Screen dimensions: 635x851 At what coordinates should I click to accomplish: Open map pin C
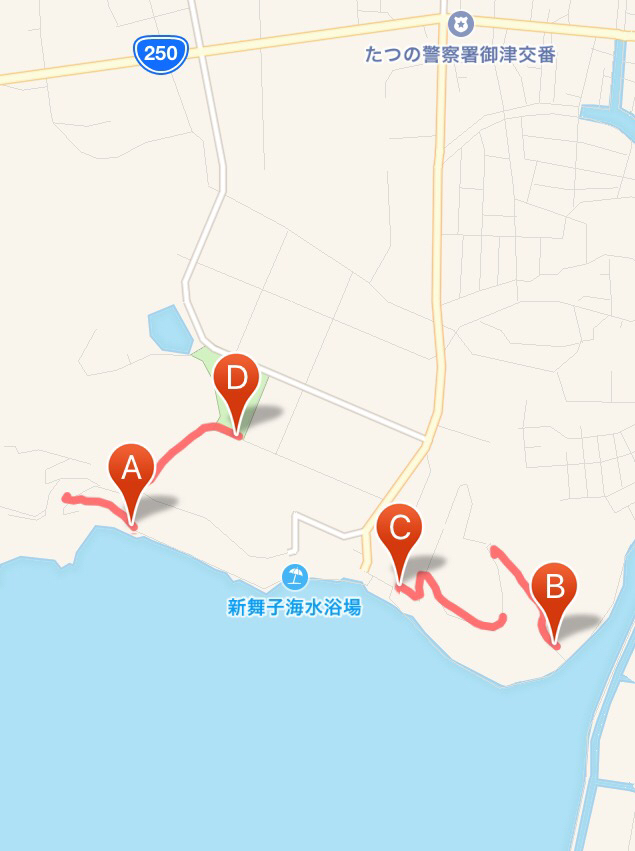pyautogui.click(x=399, y=531)
